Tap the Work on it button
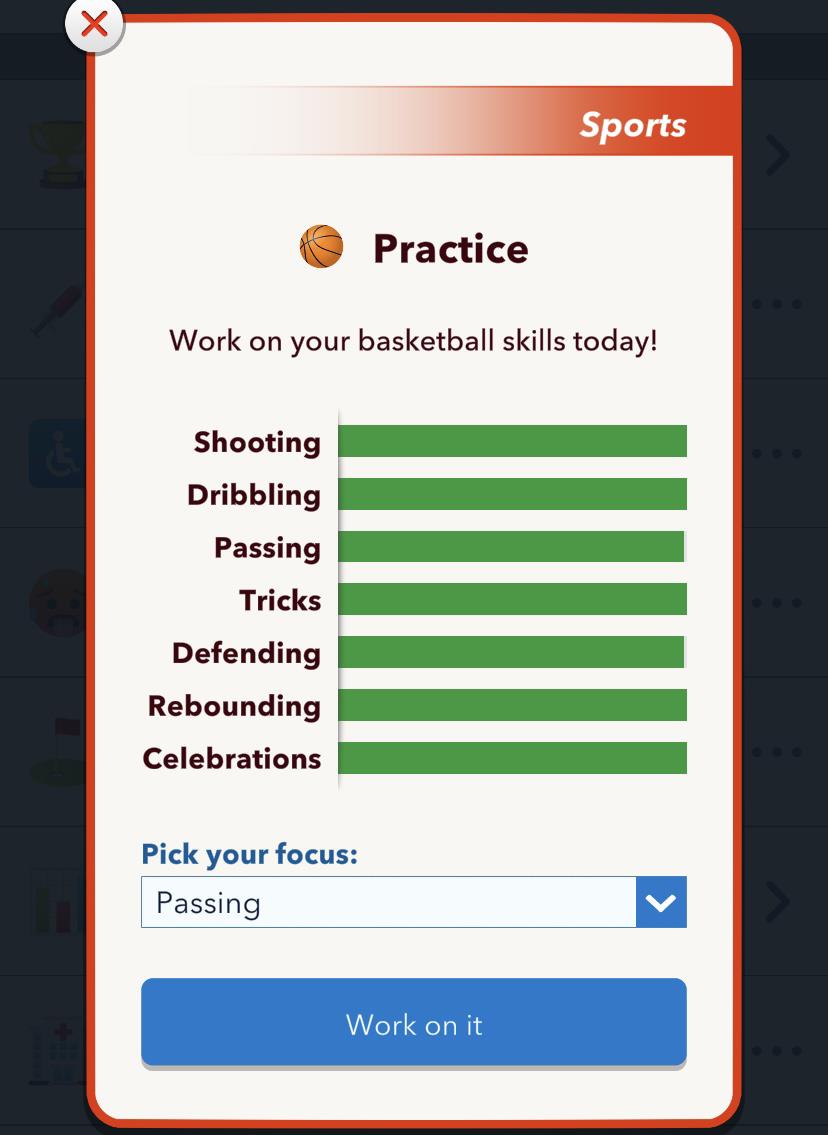828x1135 pixels. pyautogui.click(x=413, y=1023)
